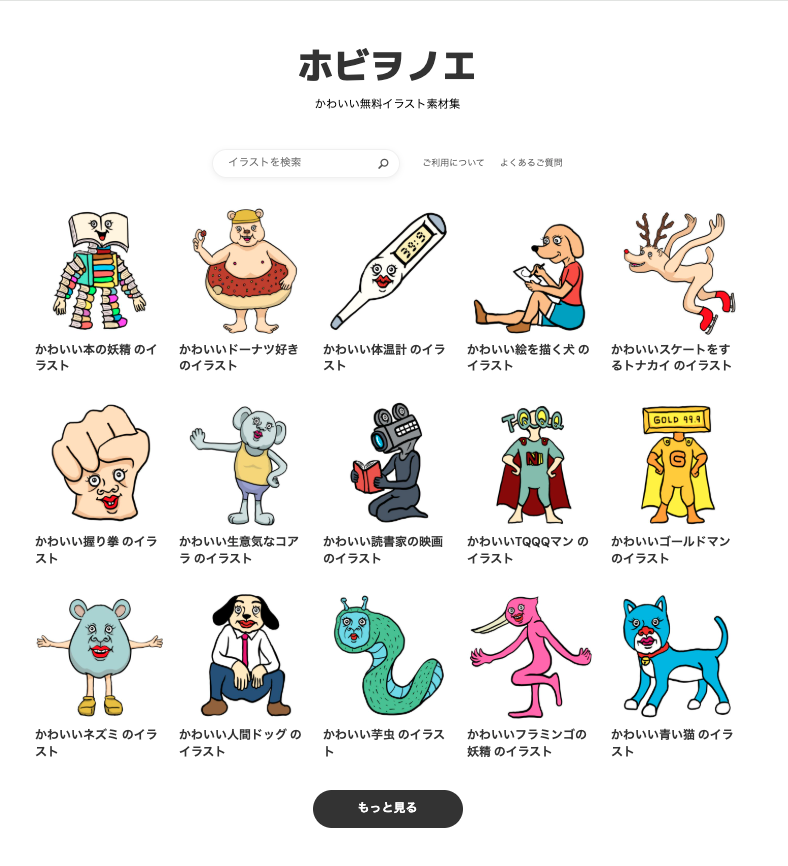Viewport: 788px width, 866px height.
Task: Select the 人間ドッグ illustration
Action: pos(246,655)
